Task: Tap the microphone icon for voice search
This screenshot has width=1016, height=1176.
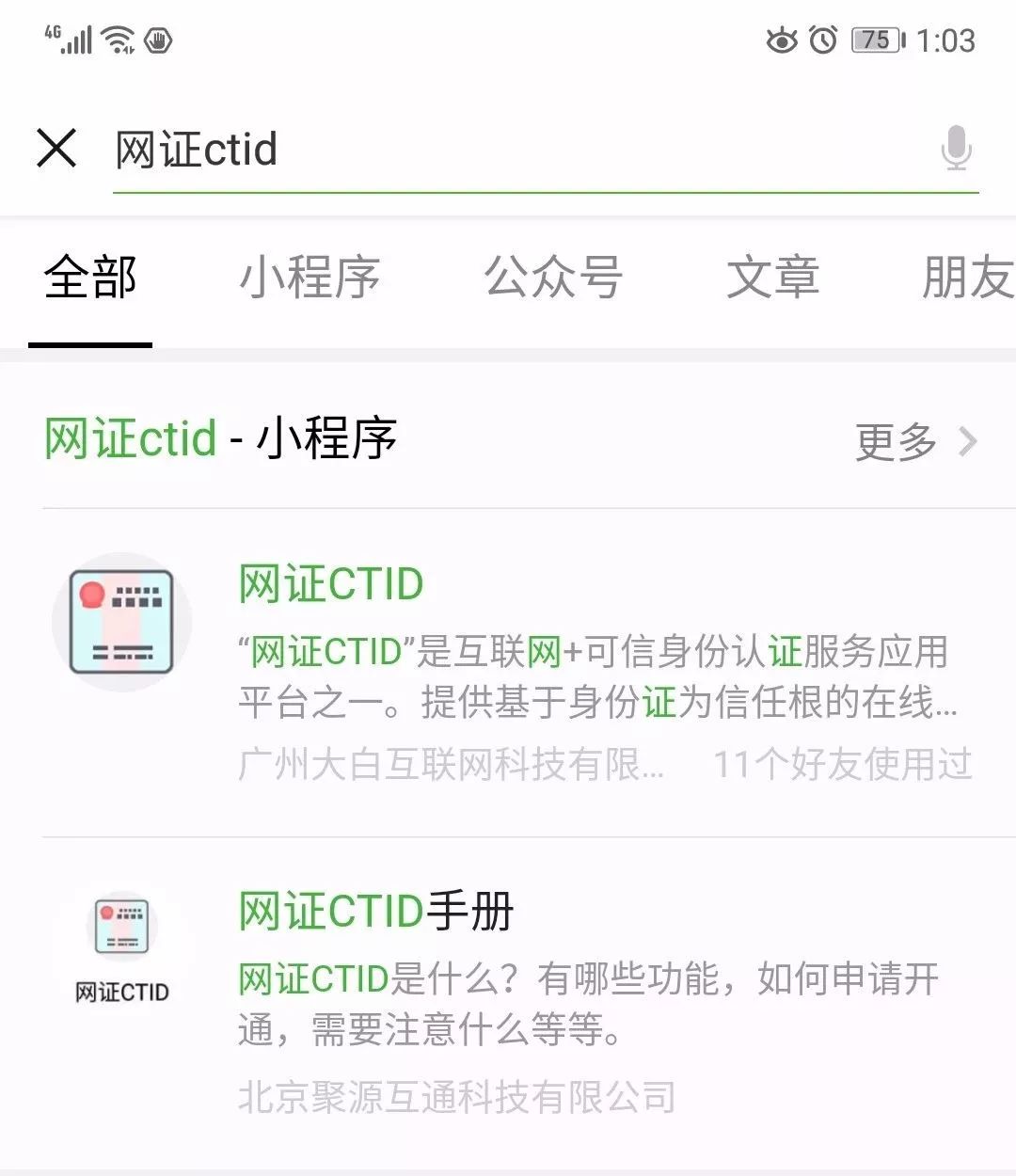Action: tap(958, 148)
